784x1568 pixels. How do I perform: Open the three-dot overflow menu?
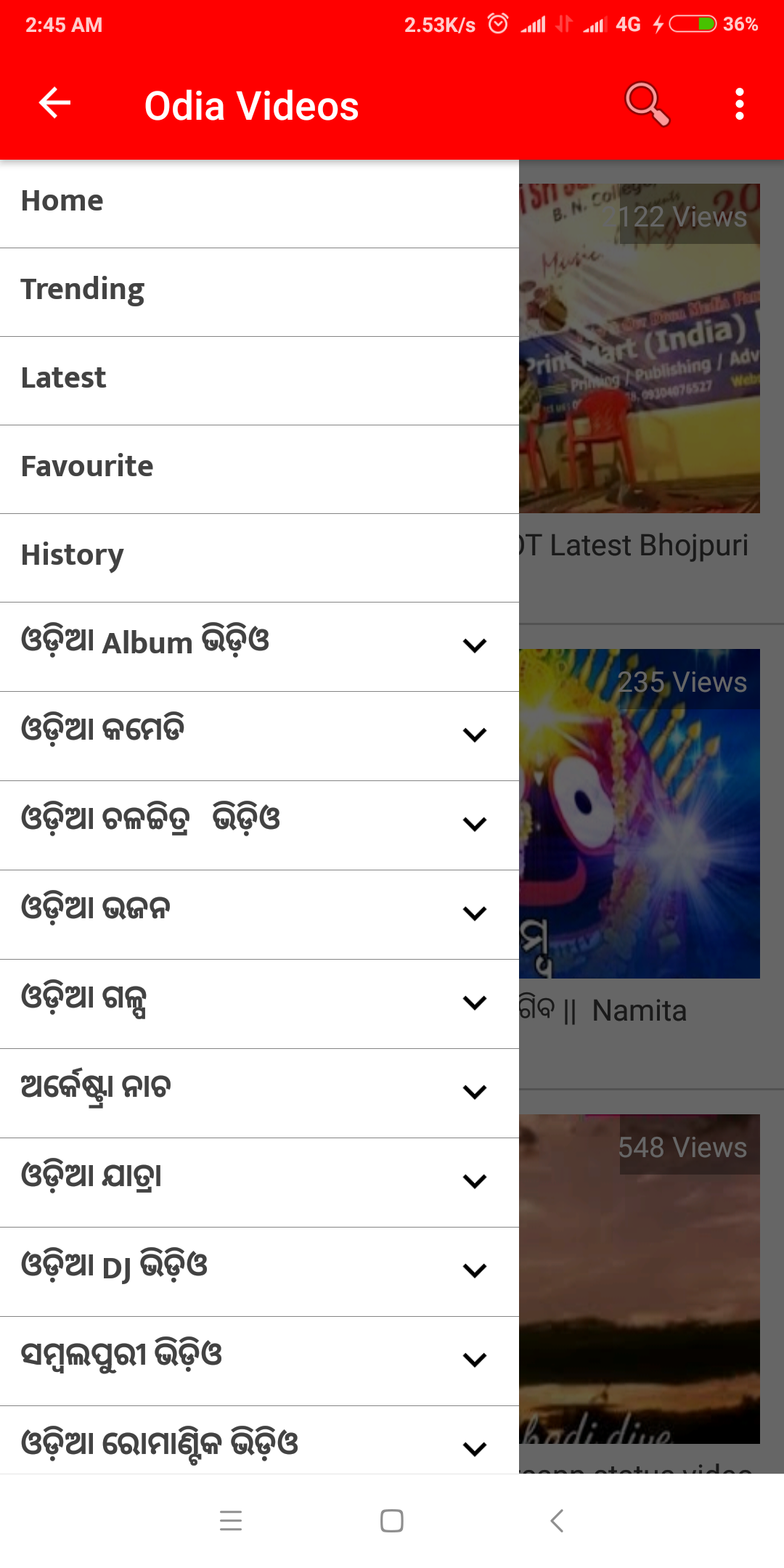click(739, 104)
